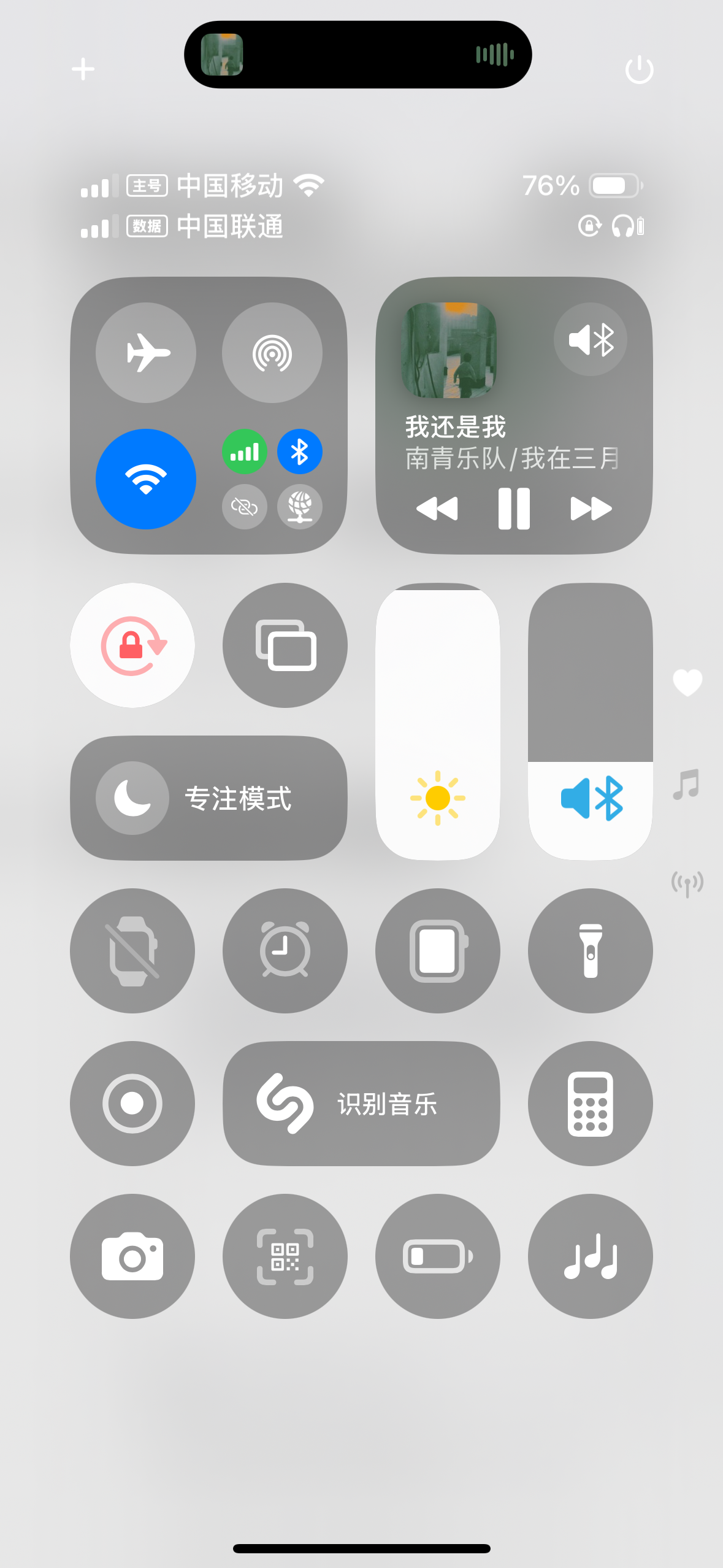Start screen recording

pos(132,1104)
